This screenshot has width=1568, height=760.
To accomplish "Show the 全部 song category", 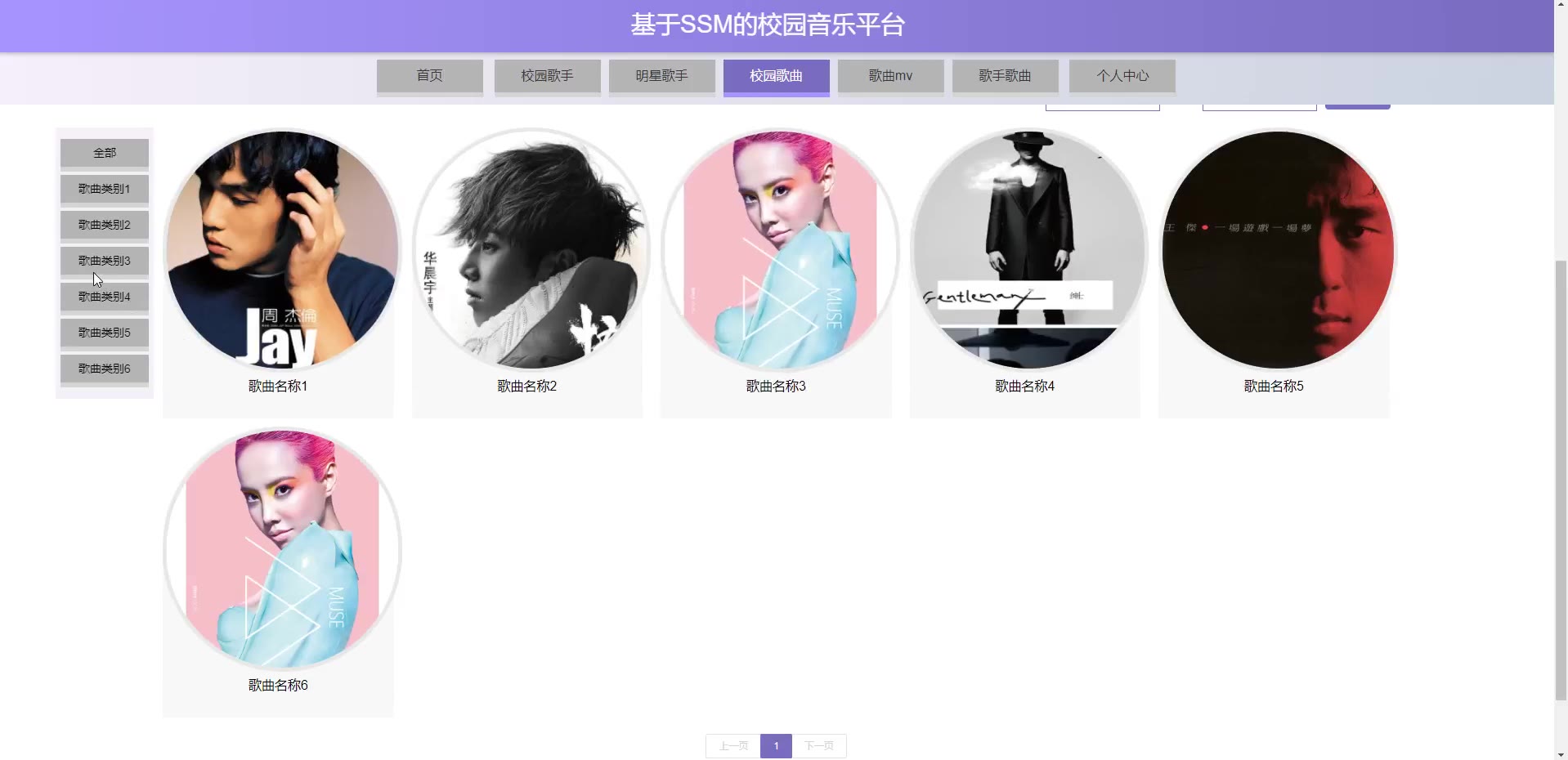I will [x=105, y=153].
